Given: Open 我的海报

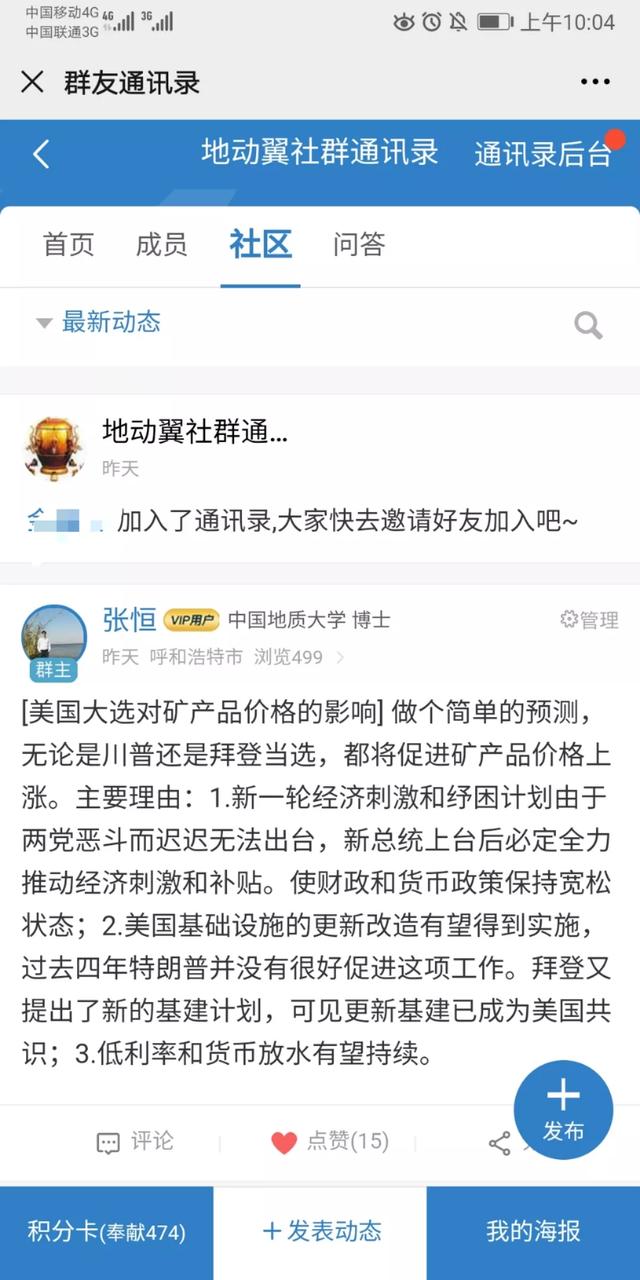Looking at the screenshot, I should click(x=533, y=1232).
